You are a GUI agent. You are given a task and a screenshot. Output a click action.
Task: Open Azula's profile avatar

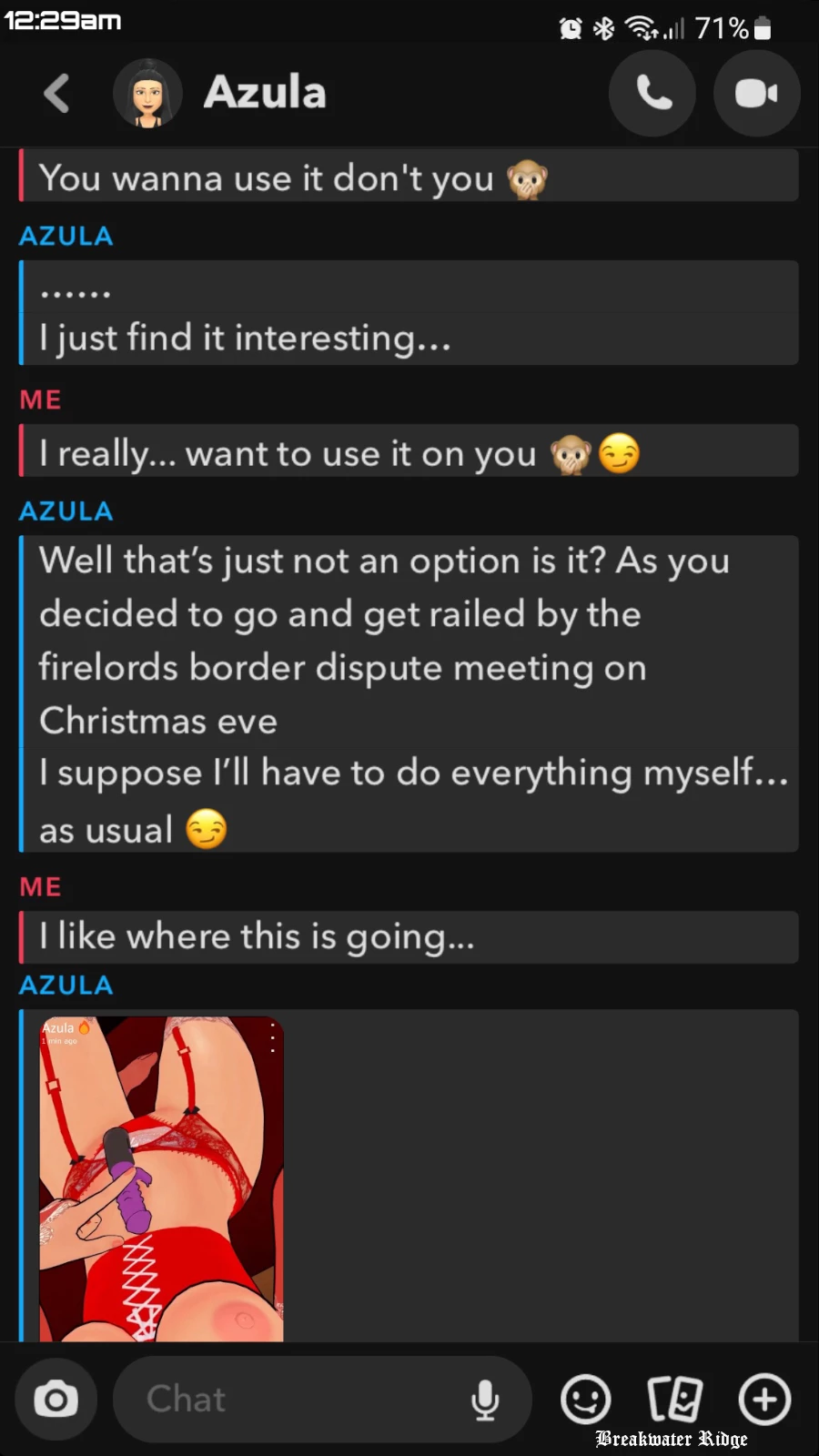point(147,94)
